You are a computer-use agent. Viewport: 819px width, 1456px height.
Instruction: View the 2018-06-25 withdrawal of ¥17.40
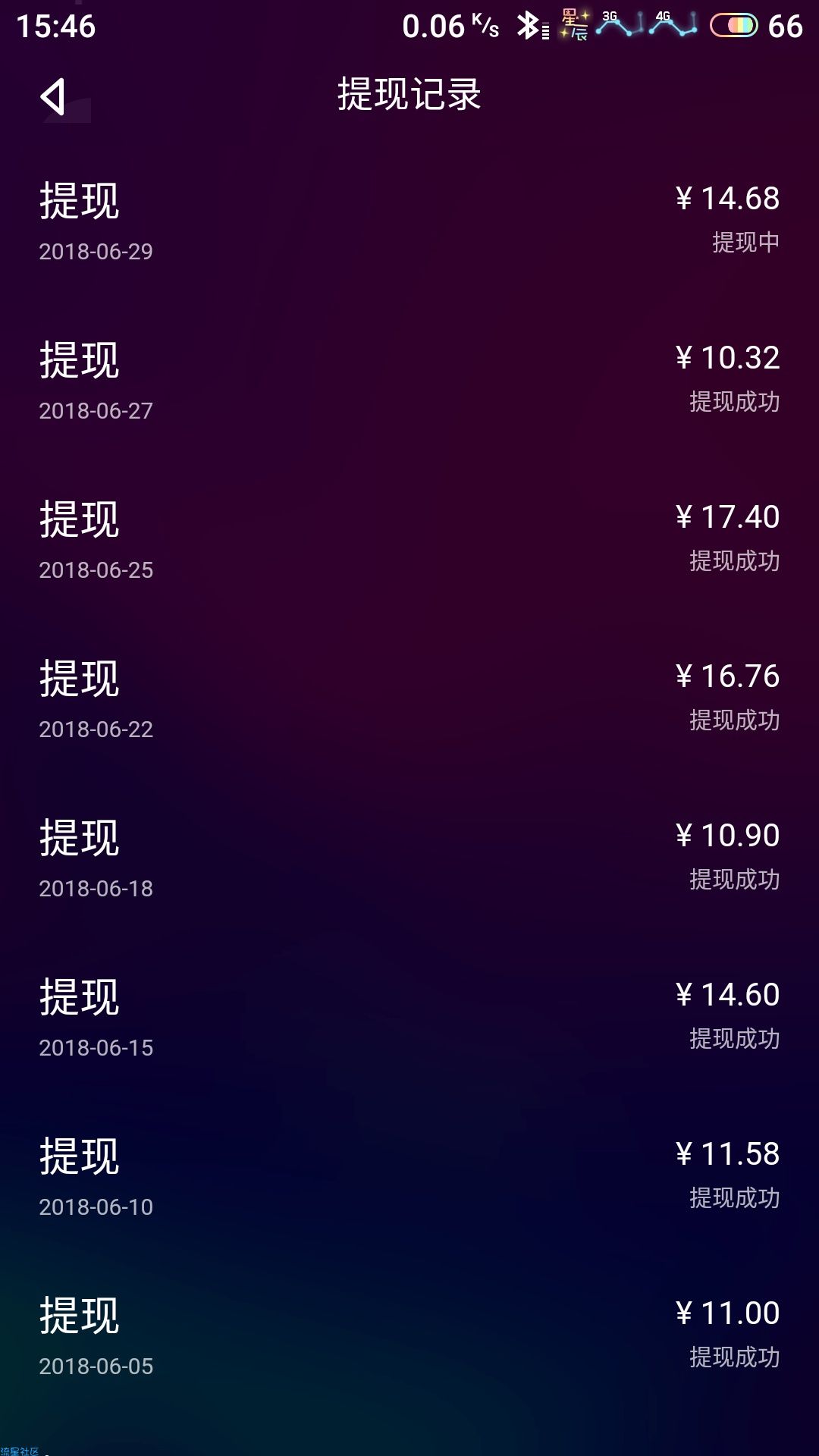point(409,539)
